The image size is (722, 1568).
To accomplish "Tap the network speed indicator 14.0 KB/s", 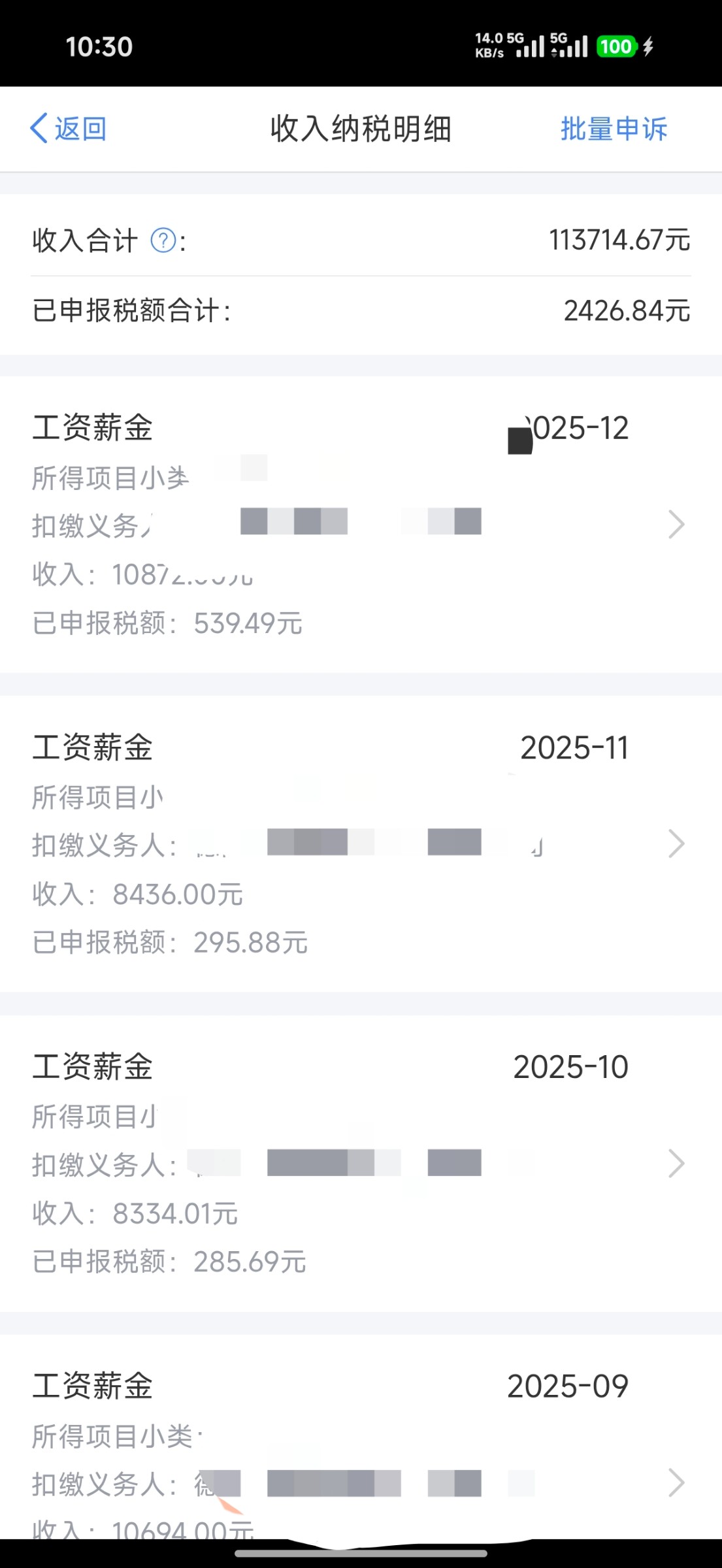I will pyautogui.click(x=489, y=46).
